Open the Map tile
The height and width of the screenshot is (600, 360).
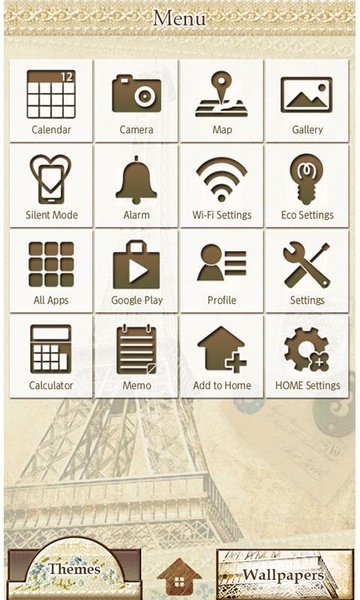[x=222, y=101]
